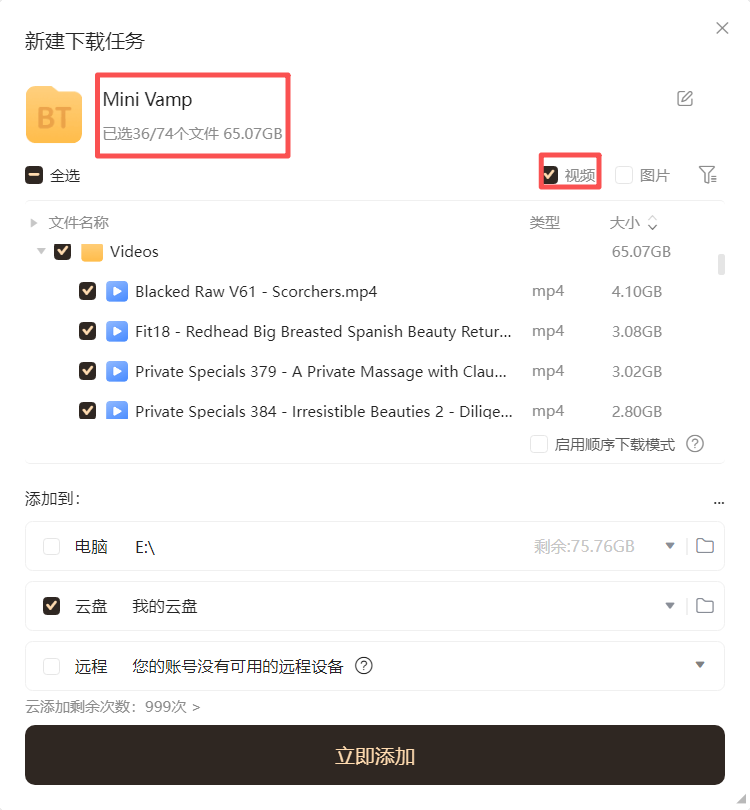Check the 电脑 computer destination
This screenshot has width=750, height=810.
[52, 546]
